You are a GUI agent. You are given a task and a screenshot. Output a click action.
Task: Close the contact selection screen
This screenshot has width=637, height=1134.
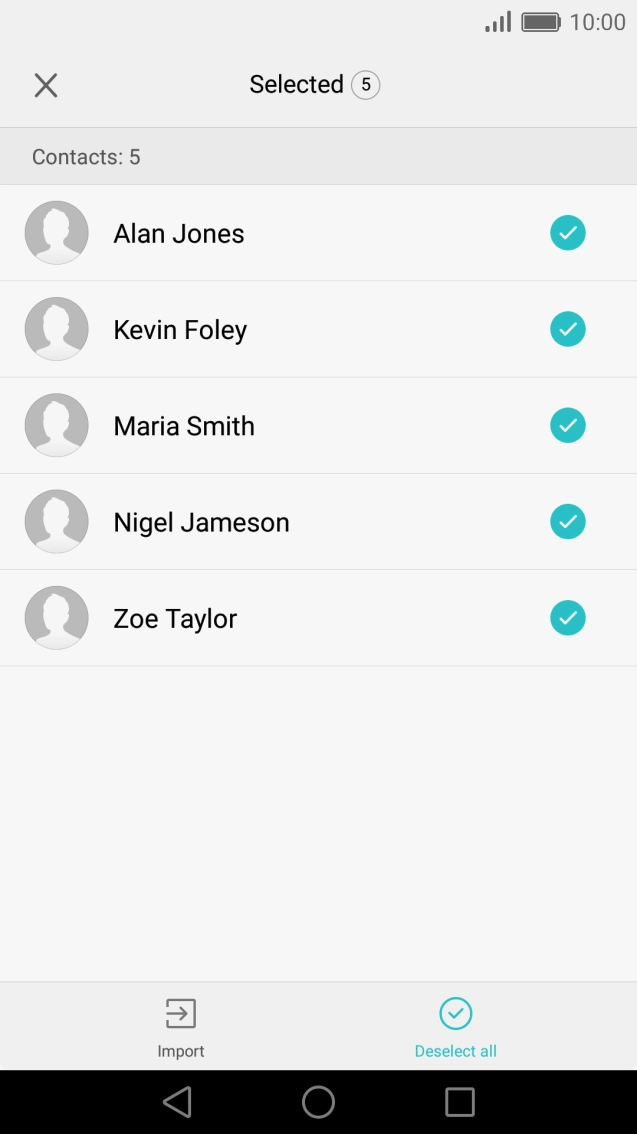46,85
